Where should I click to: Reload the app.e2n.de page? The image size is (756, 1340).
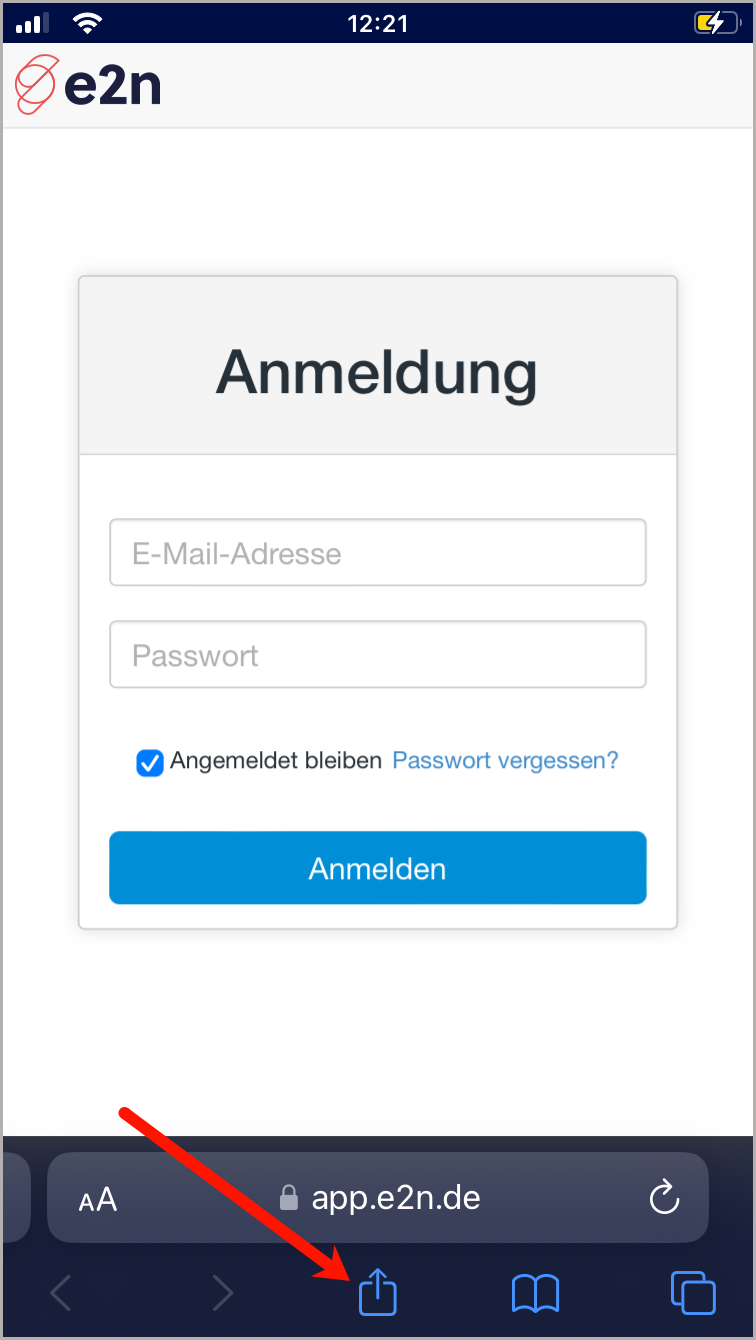(664, 1197)
